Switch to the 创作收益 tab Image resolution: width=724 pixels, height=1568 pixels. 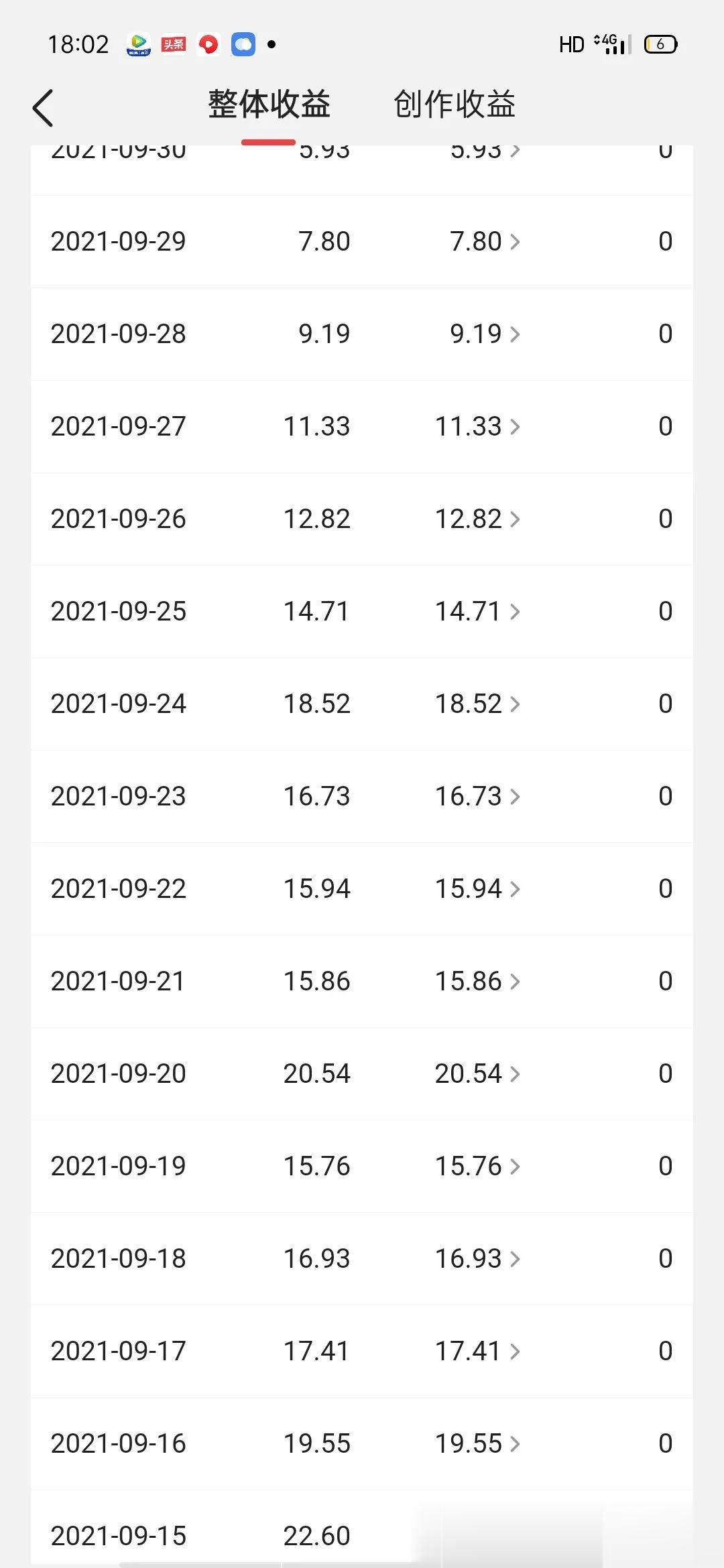tap(455, 105)
